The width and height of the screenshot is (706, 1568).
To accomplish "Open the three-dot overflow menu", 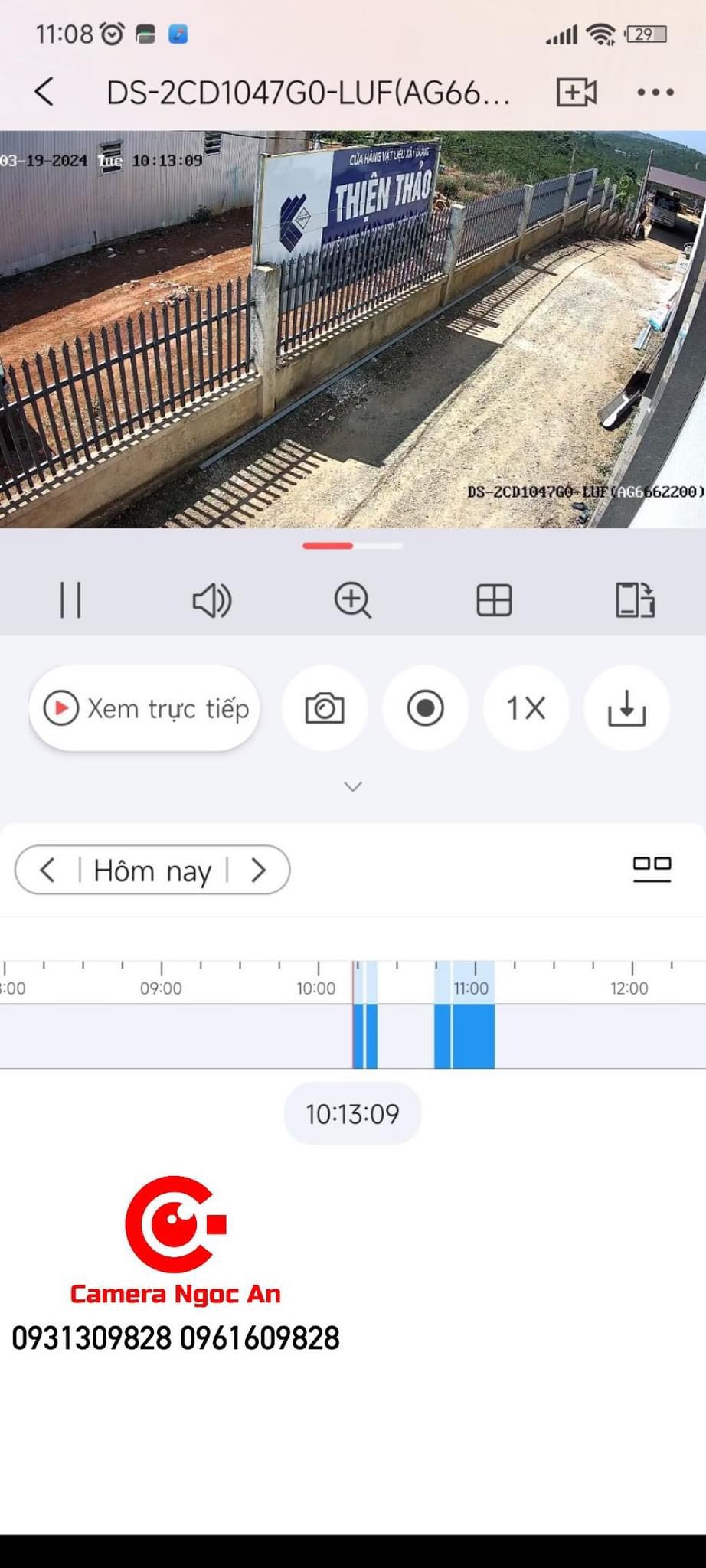I will 655,92.
